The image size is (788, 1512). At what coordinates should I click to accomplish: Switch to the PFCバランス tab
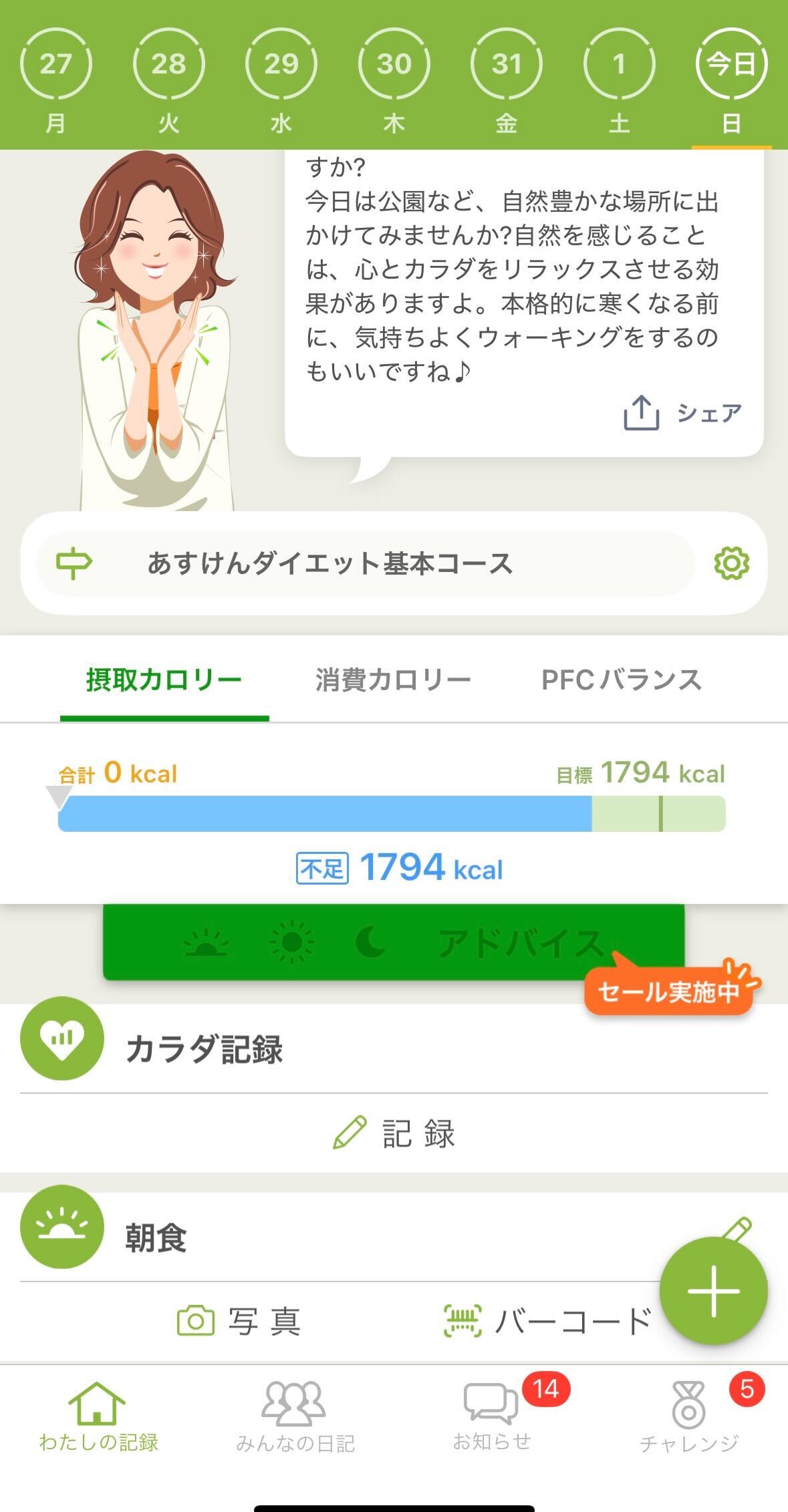[622, 680]
